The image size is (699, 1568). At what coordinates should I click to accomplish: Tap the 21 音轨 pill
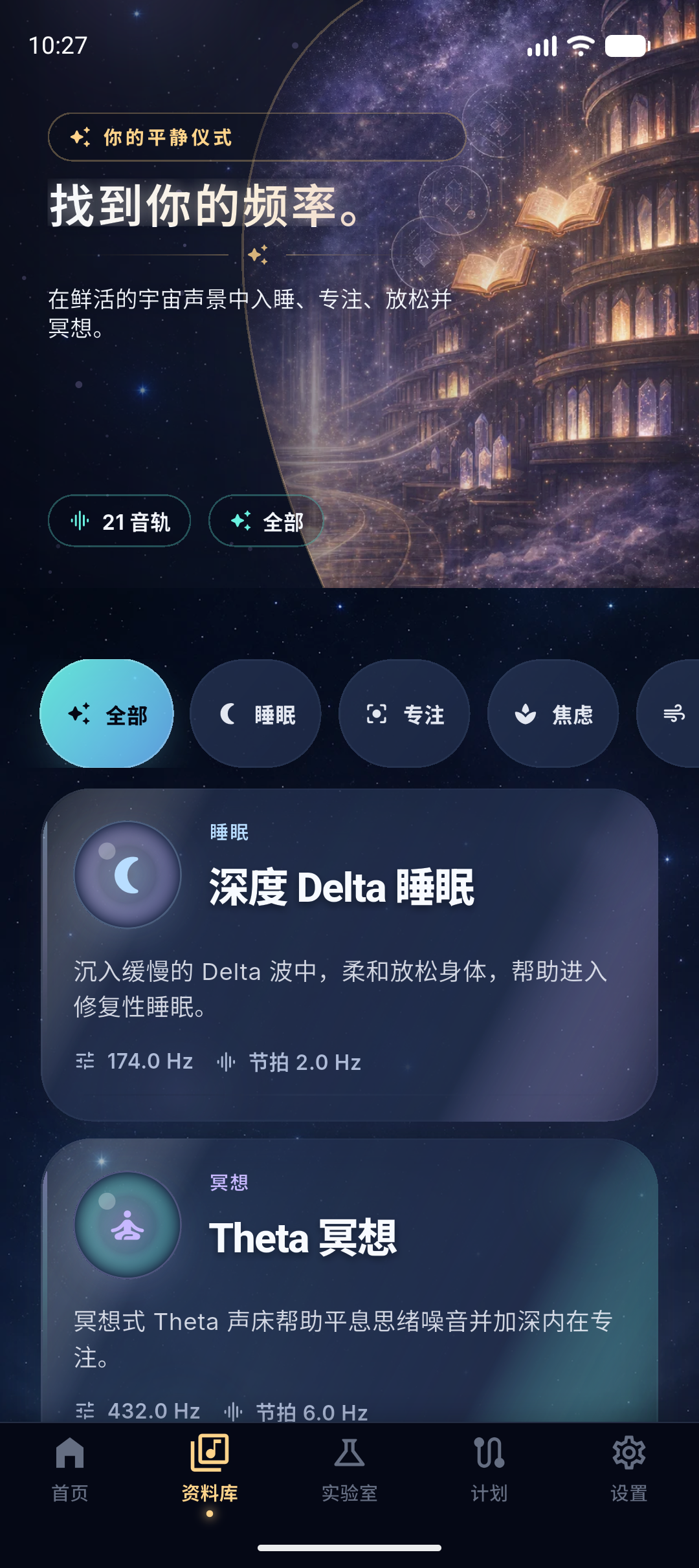120,521
